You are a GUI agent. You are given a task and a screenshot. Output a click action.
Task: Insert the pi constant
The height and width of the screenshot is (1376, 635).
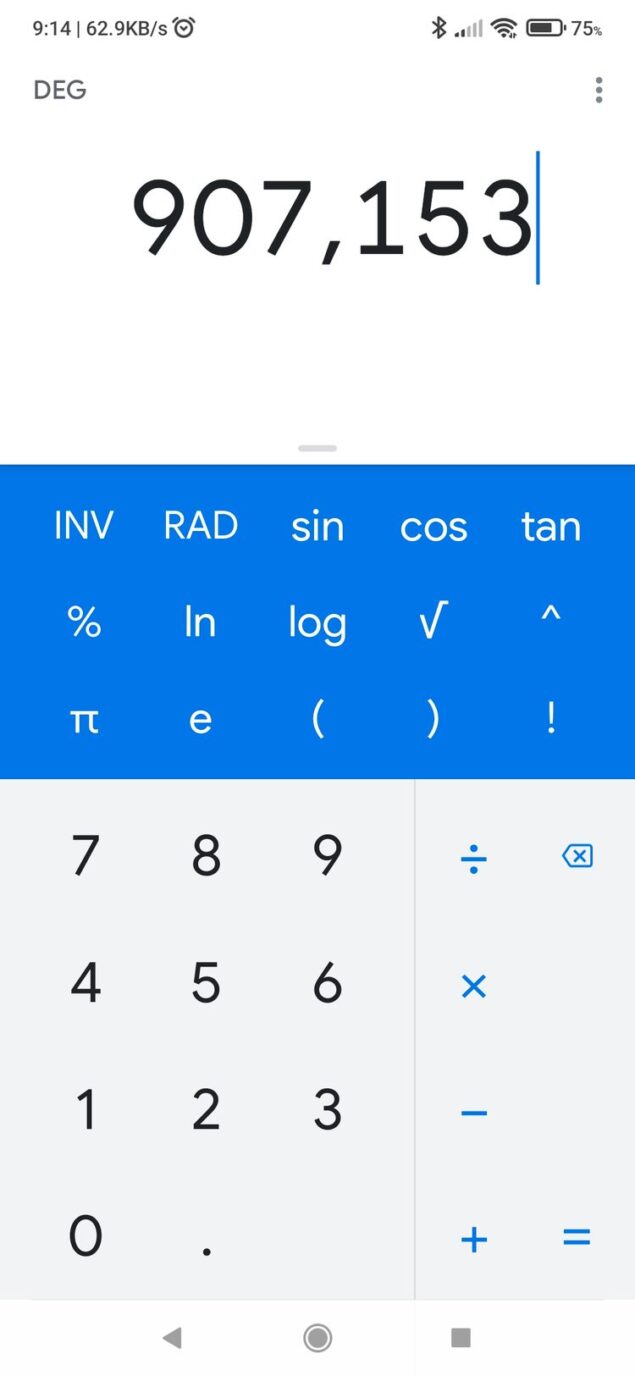[x=84, y=720]
